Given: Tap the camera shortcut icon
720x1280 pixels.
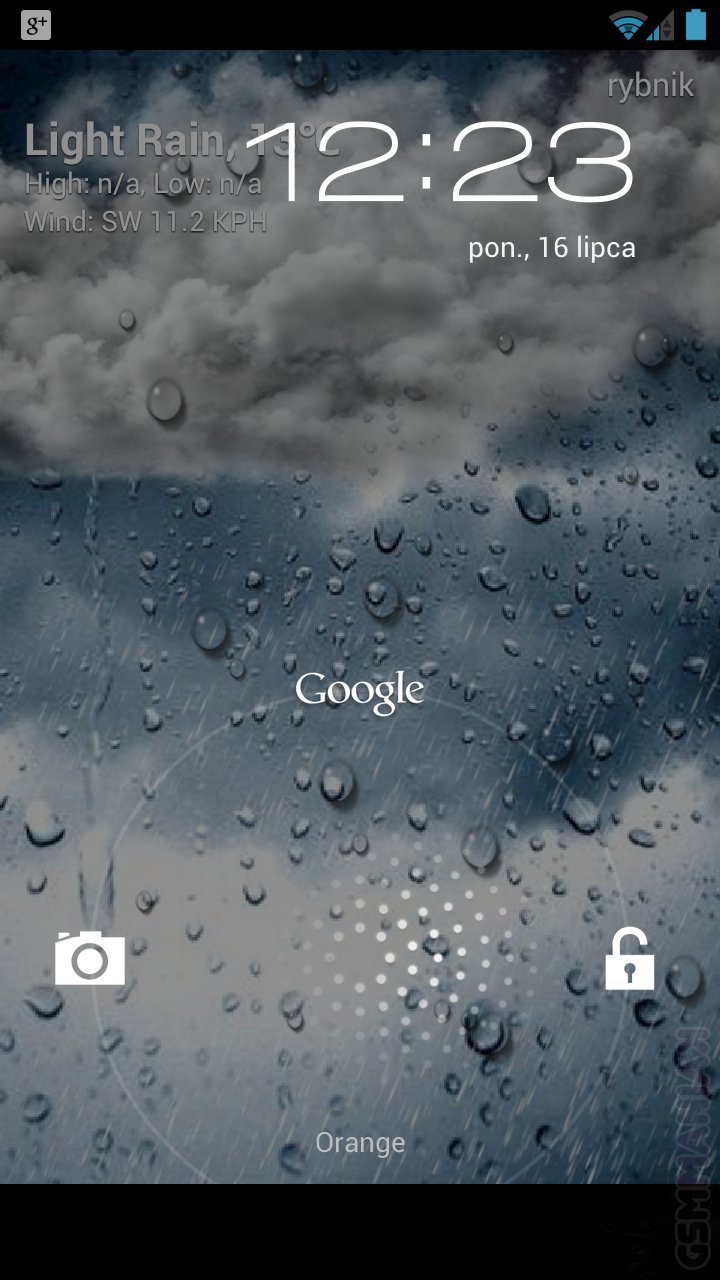Looking at the screenshot, I should pos(90,958).
